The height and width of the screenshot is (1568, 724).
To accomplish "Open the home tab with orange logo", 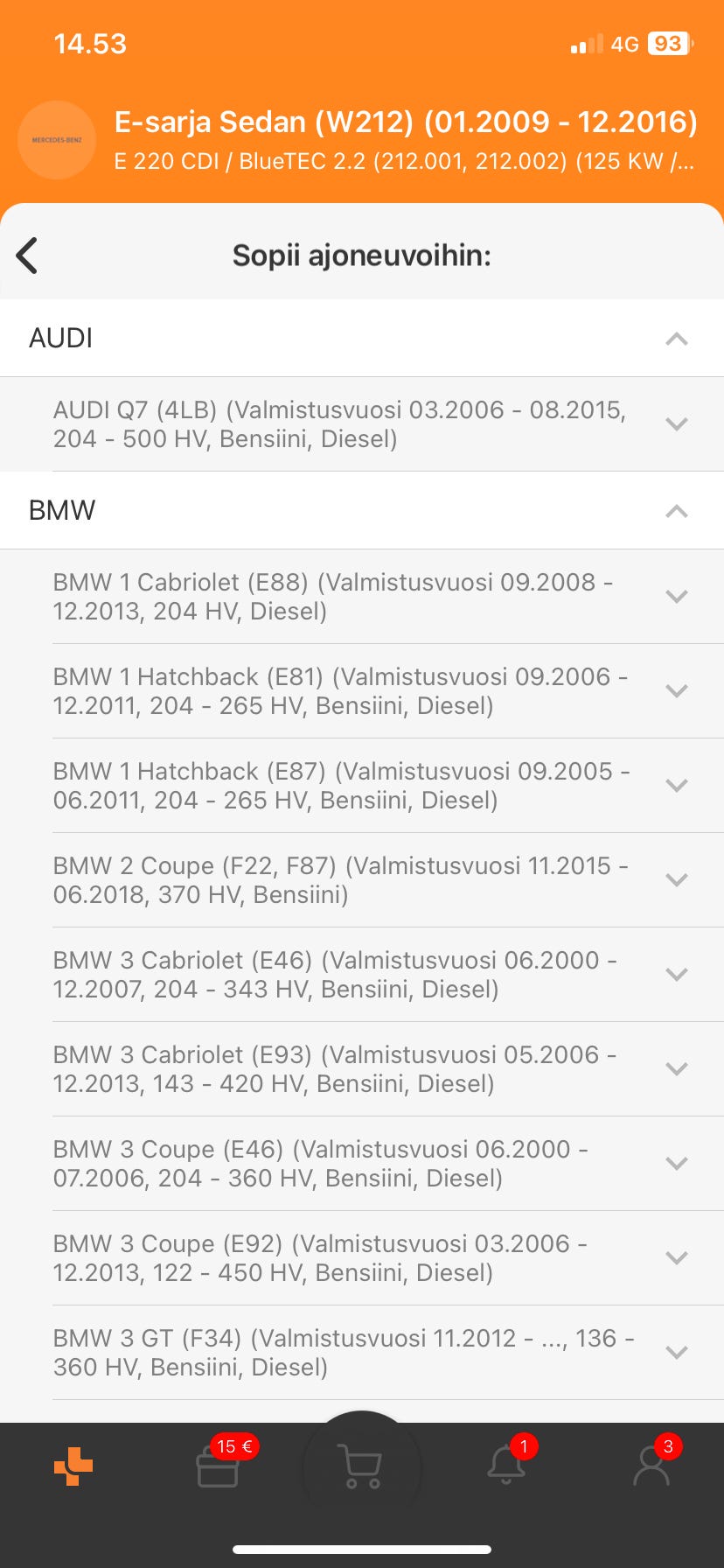I will [73, 1466].
